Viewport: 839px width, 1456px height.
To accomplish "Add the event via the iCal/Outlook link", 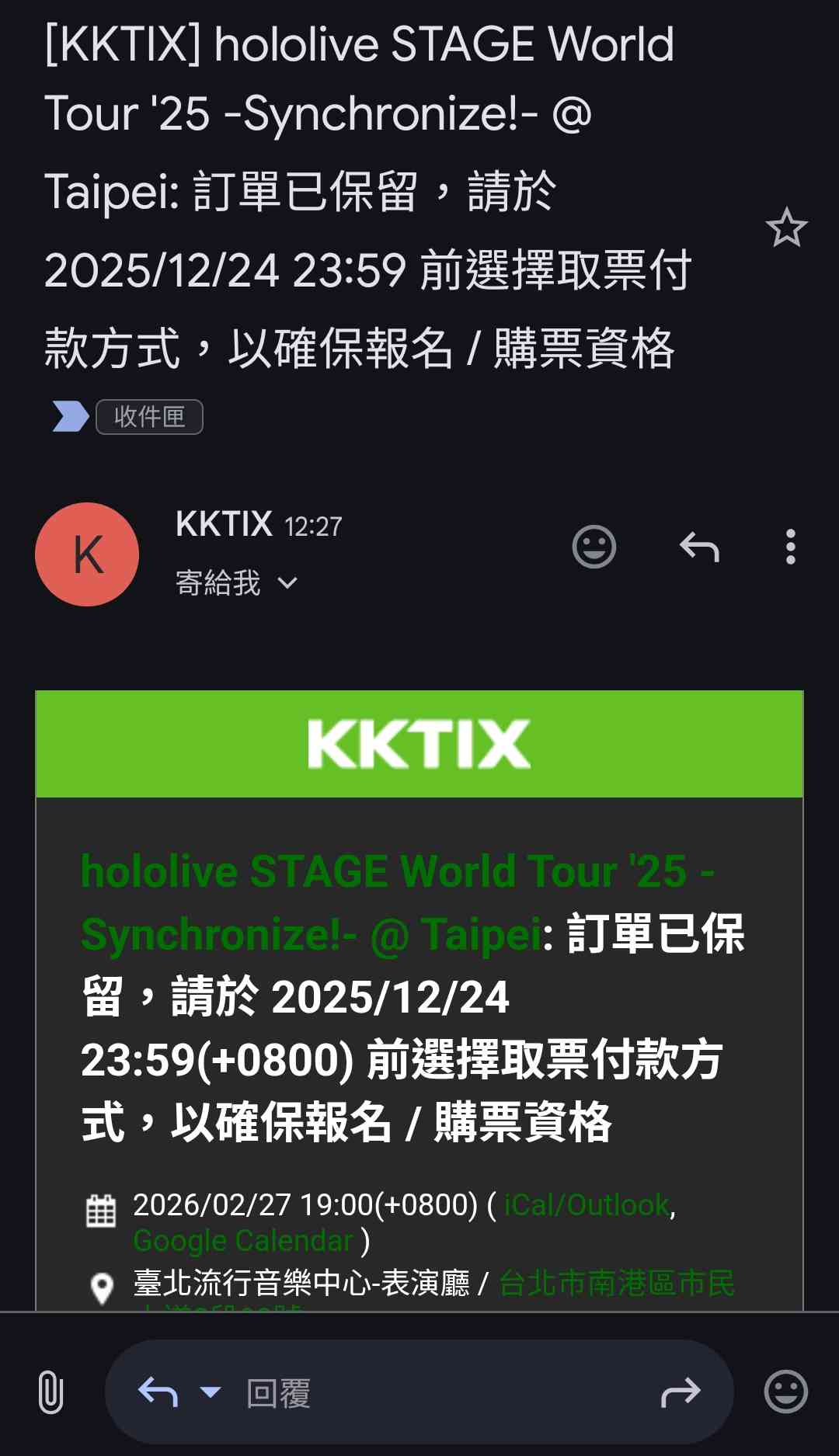I will click(x=587, y=1205).
